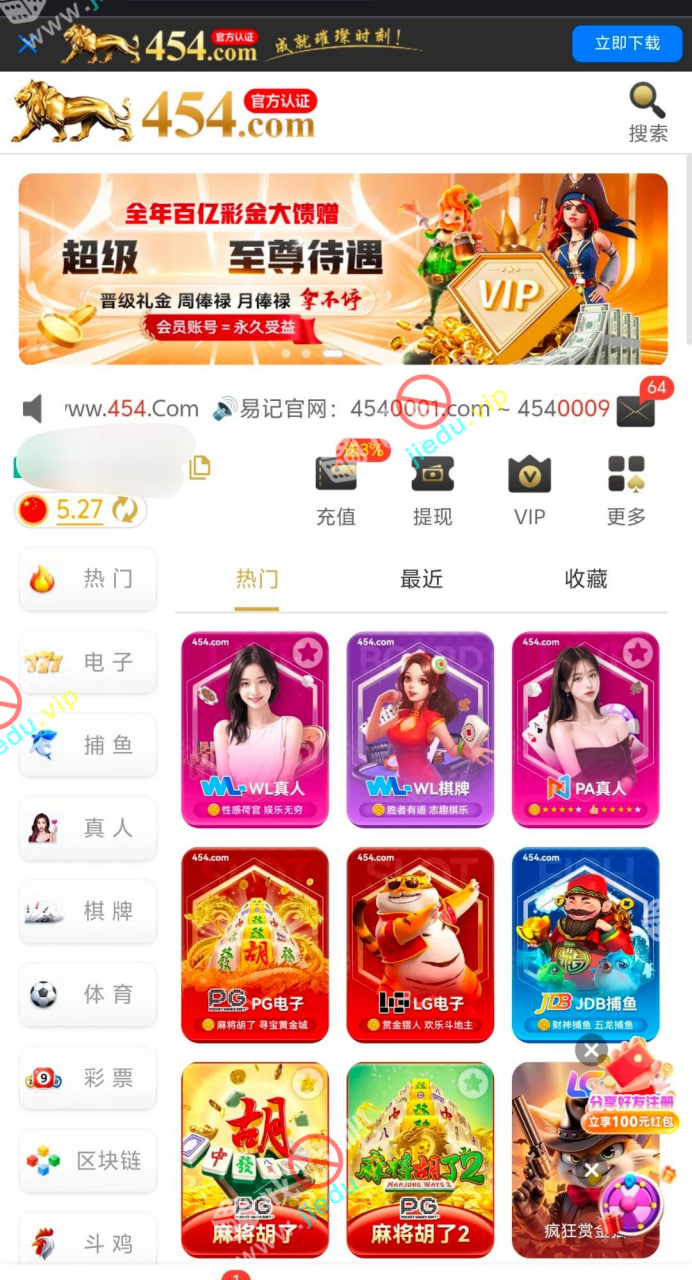Dismiss the 分享好友 red packet popup
The image size is (692, 1280).
pos(591,1050)
